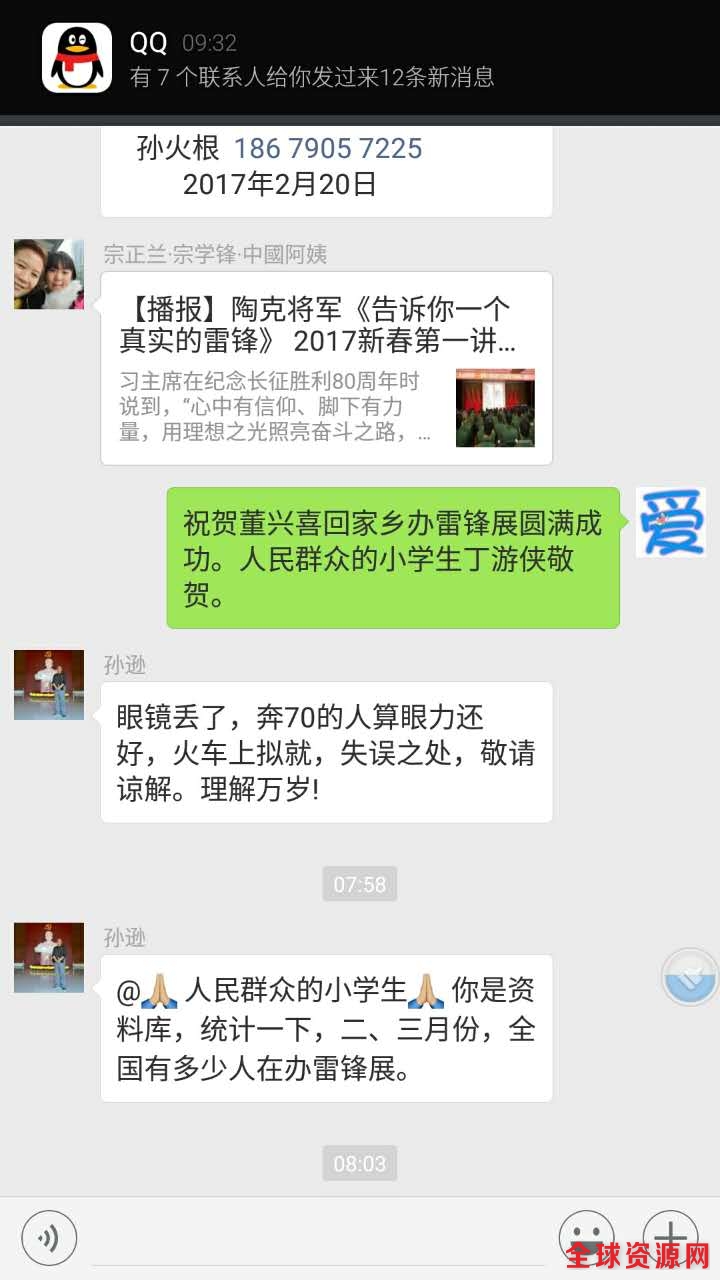The image size is (720, 1280).
Task: Switch to voice message input
Action: (49, 1238)
